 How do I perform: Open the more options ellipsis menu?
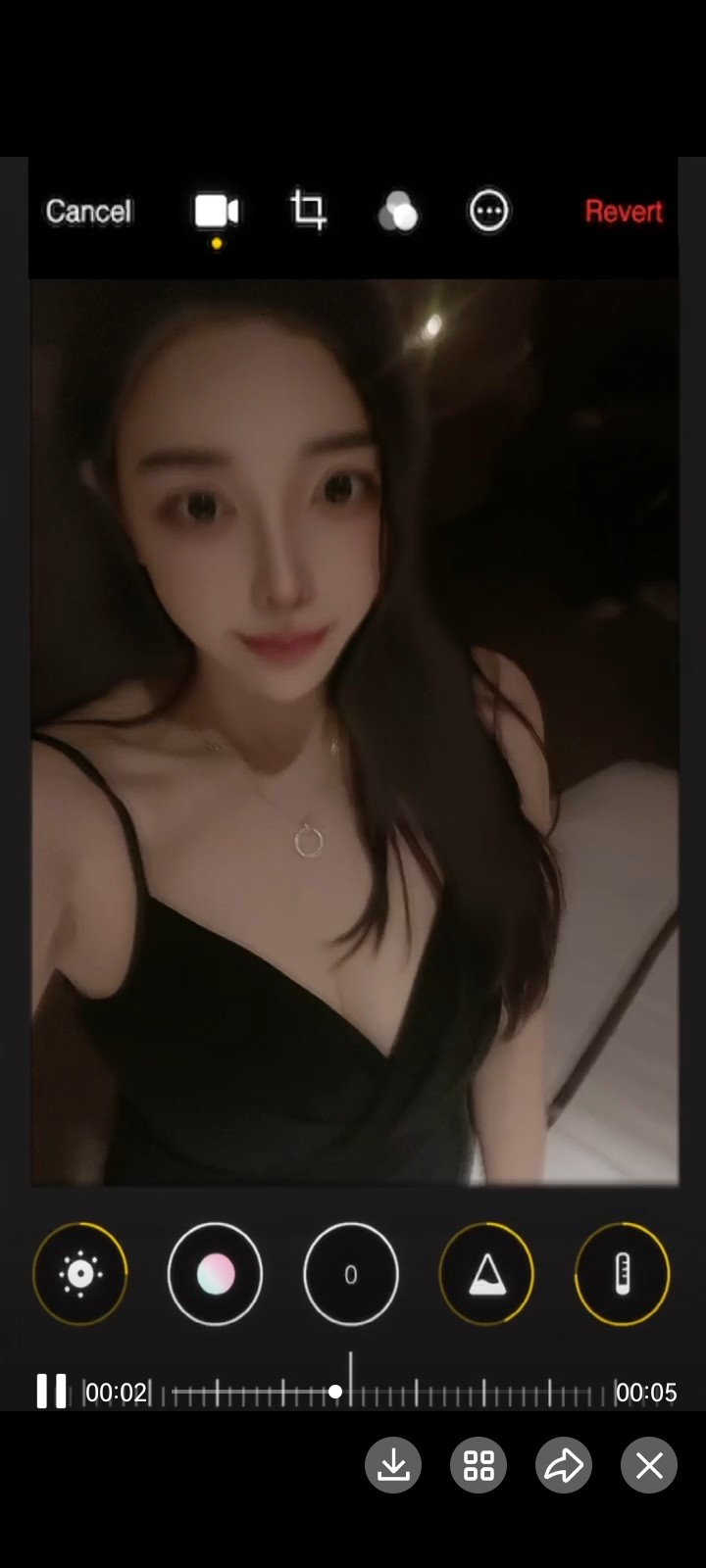488,211
